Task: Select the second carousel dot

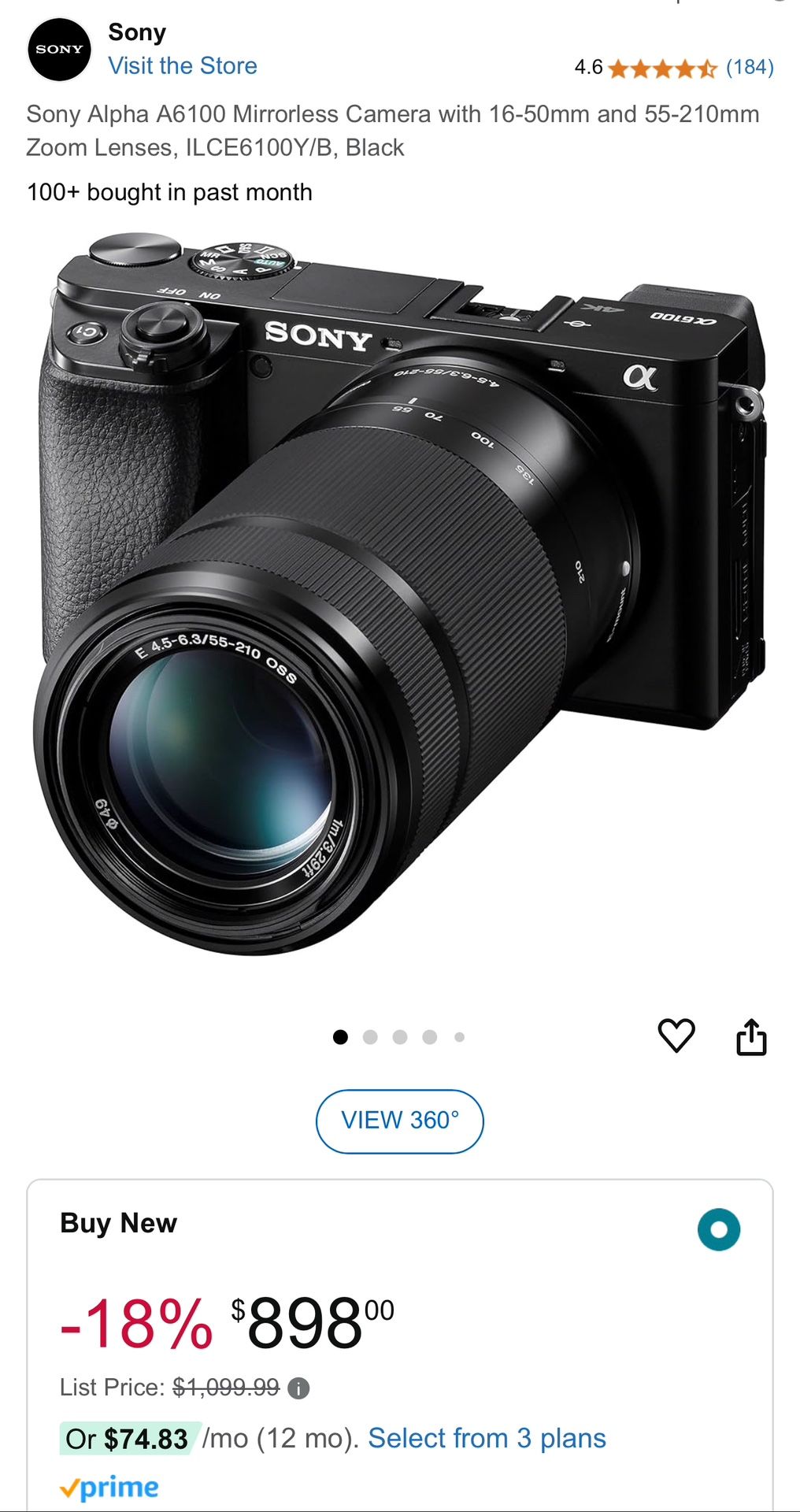Action: pos(370,1036)
